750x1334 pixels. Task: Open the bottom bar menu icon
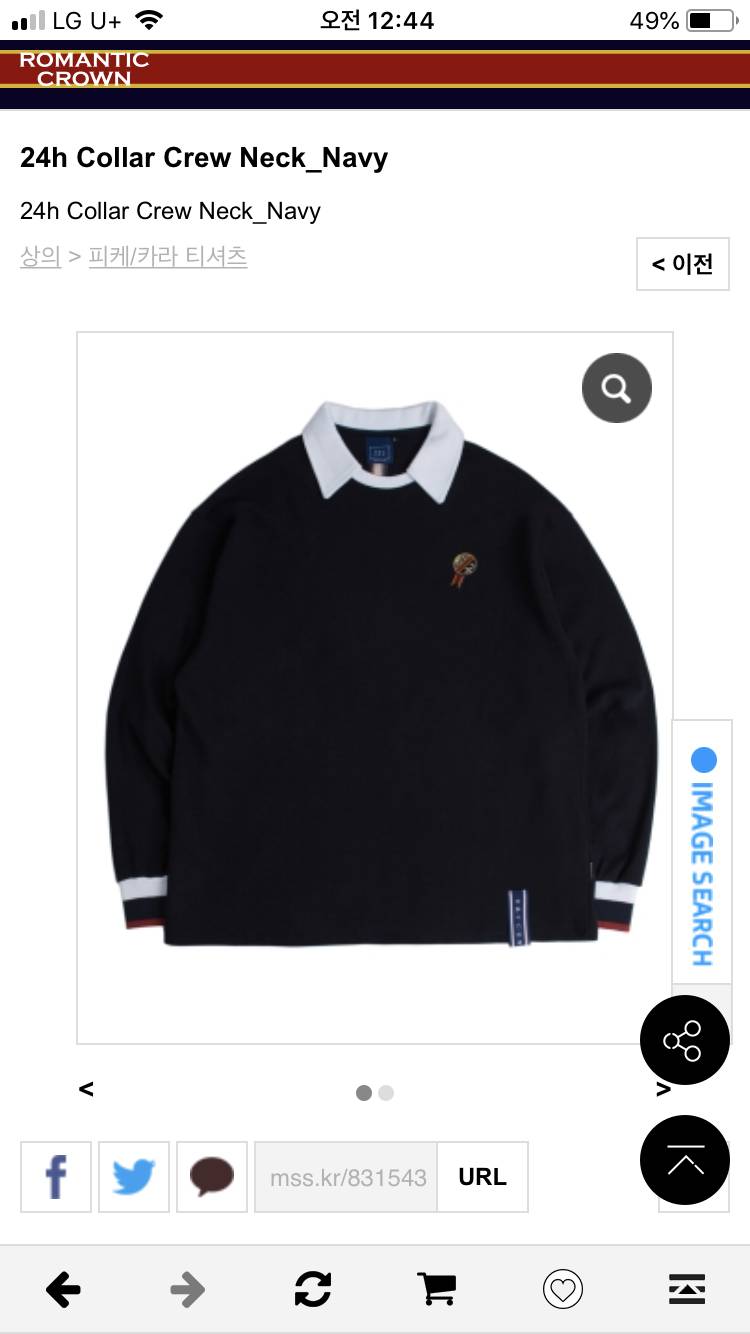coord(687,1290)
